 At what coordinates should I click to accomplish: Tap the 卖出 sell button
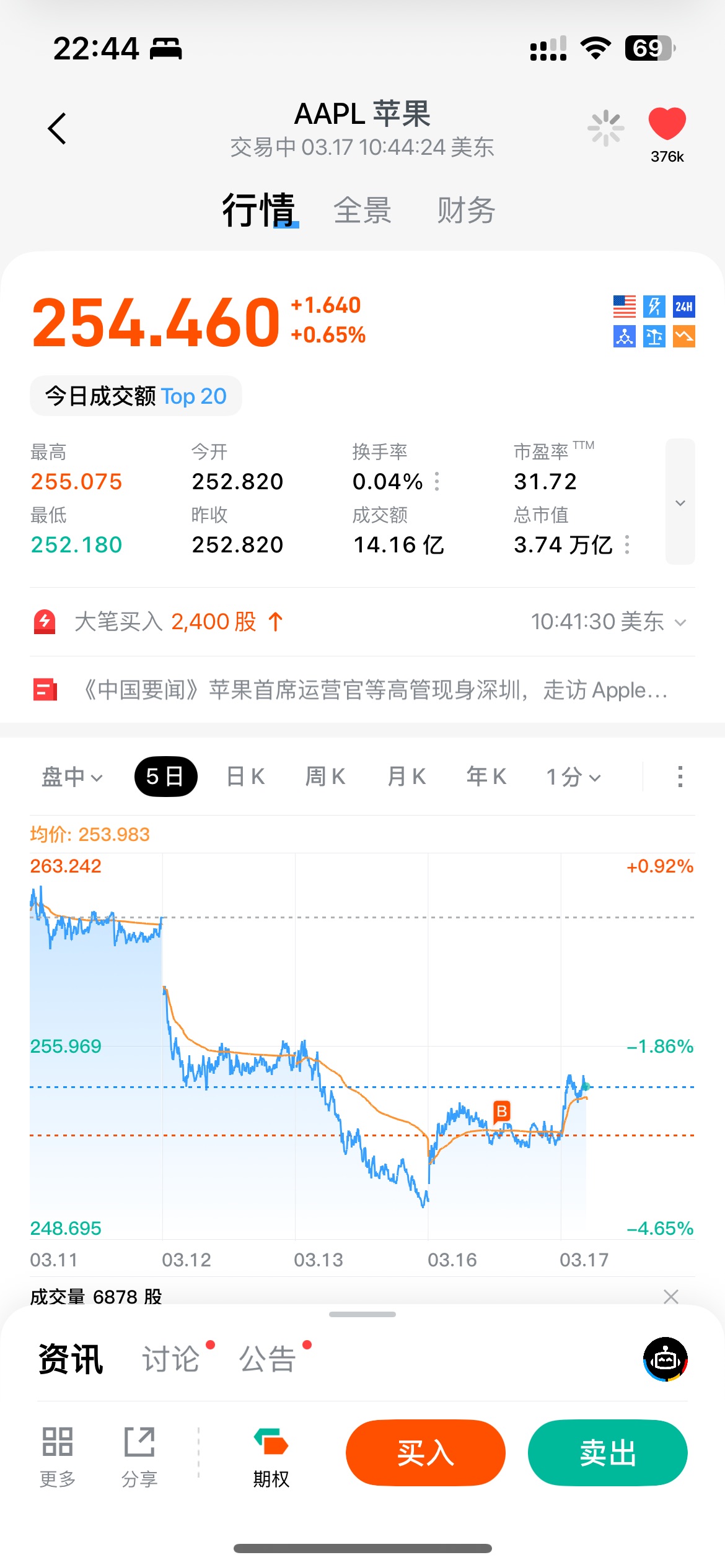(607, 1453)
